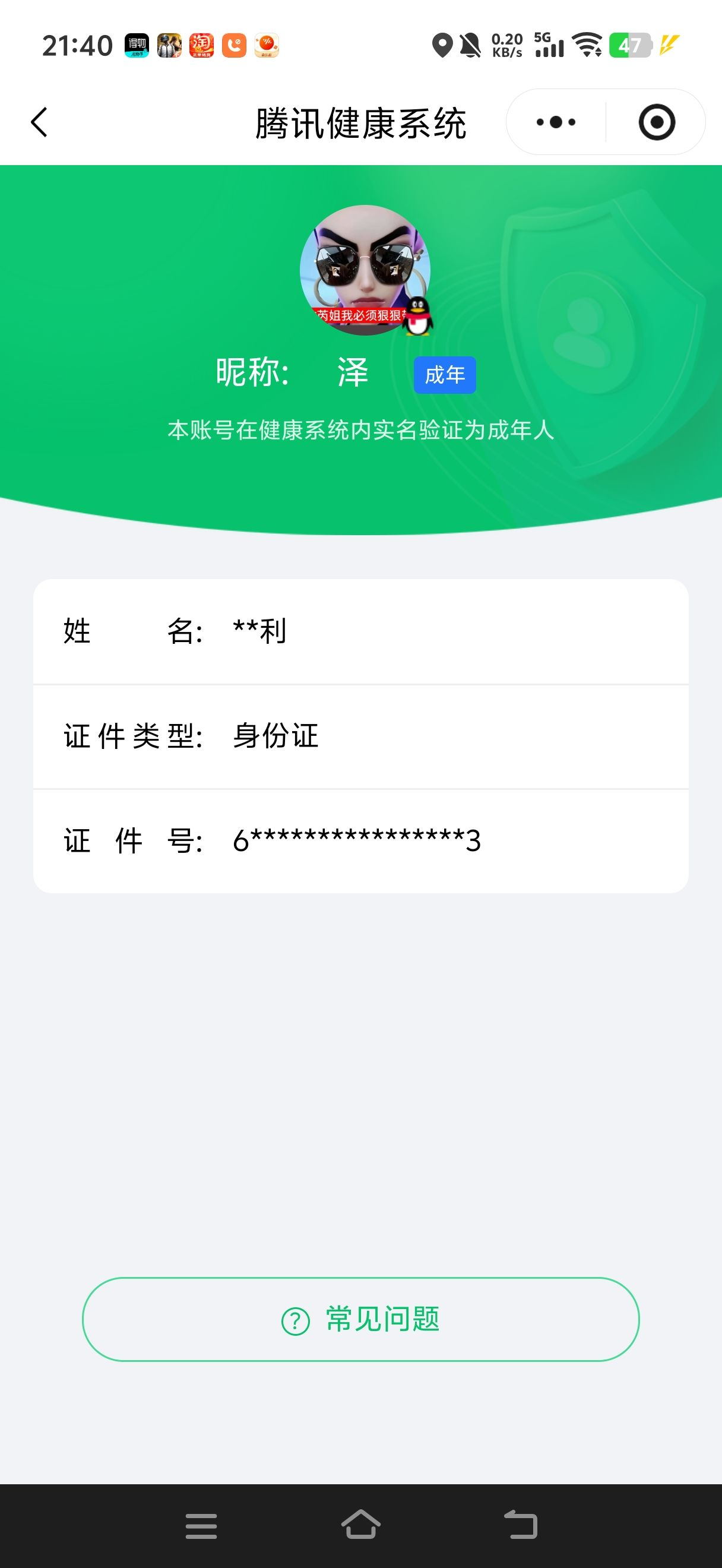Viewport: 722px width, 1568px height.
Task: Tap the orange phone call notification icon
Action: coord(235,45)
